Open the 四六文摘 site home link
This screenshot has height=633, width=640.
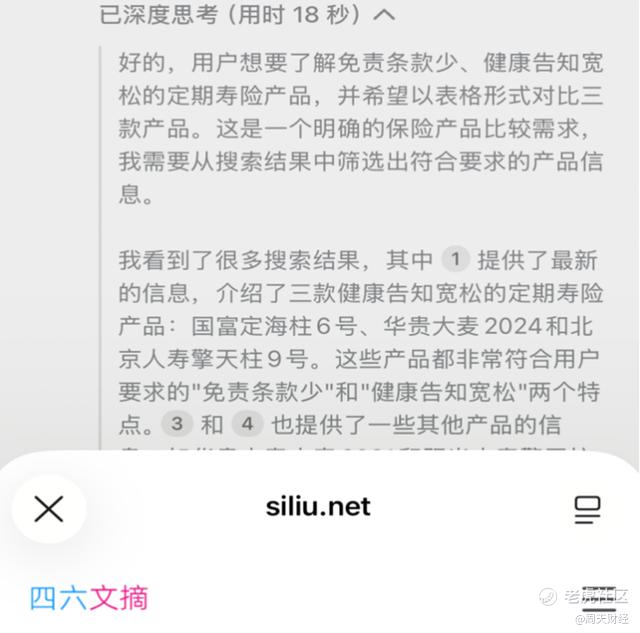pyautogui.click(x=89, y=598)
